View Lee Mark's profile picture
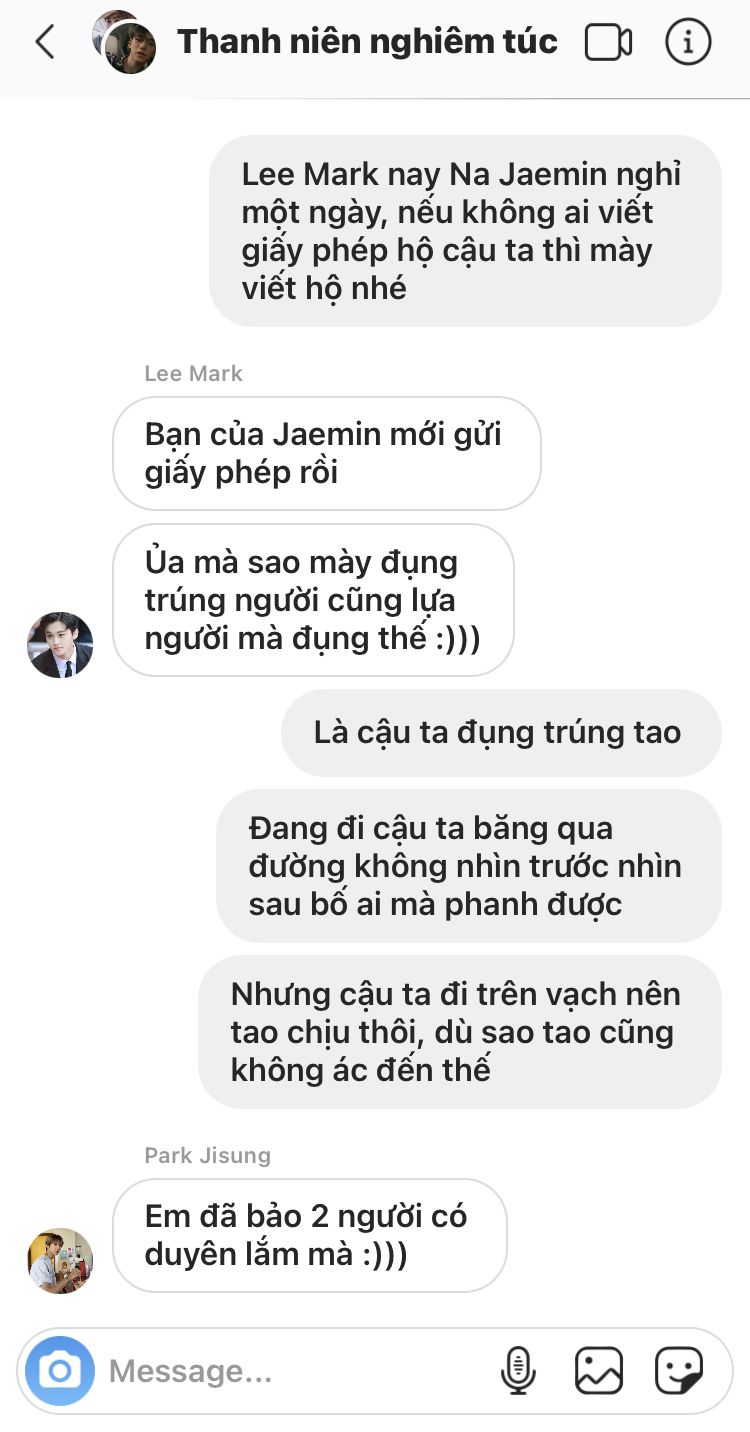Screen dimensions: 750x1432 coord(60,644)
